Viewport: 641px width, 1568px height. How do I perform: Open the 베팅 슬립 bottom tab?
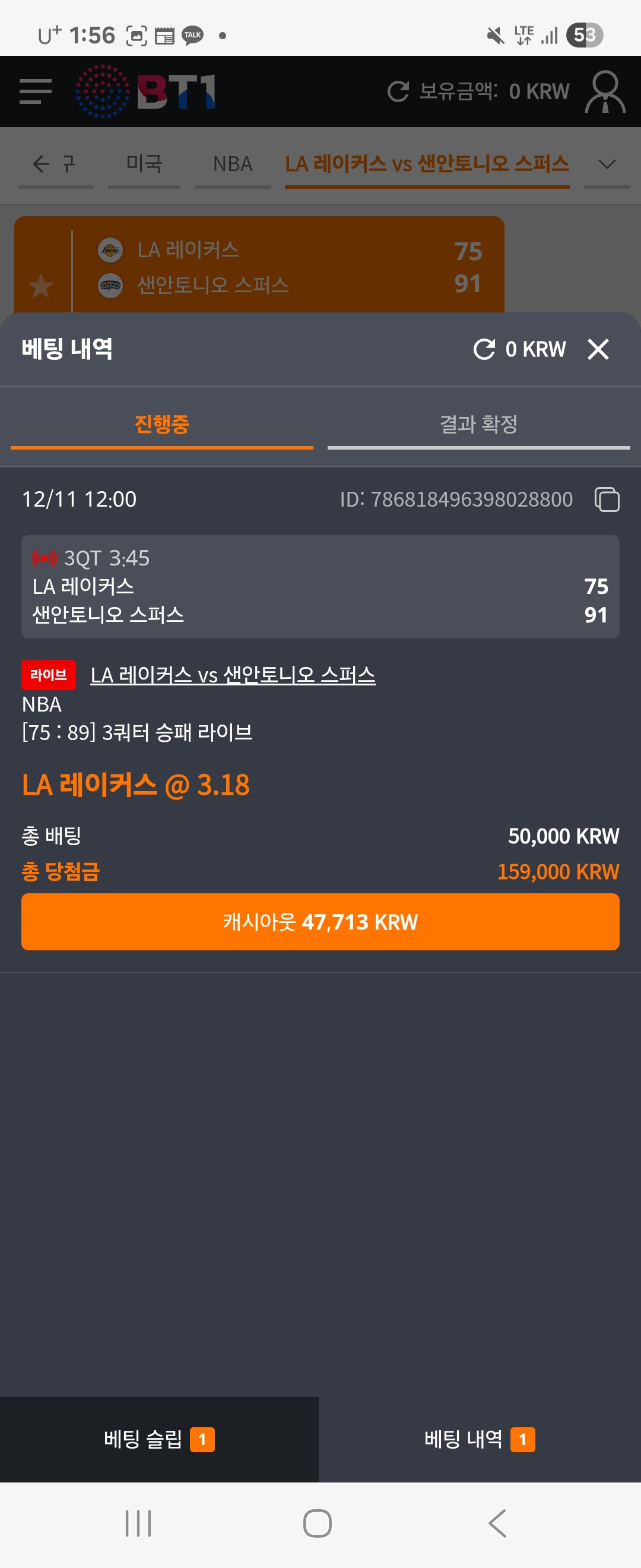[x=158, y=1439]
